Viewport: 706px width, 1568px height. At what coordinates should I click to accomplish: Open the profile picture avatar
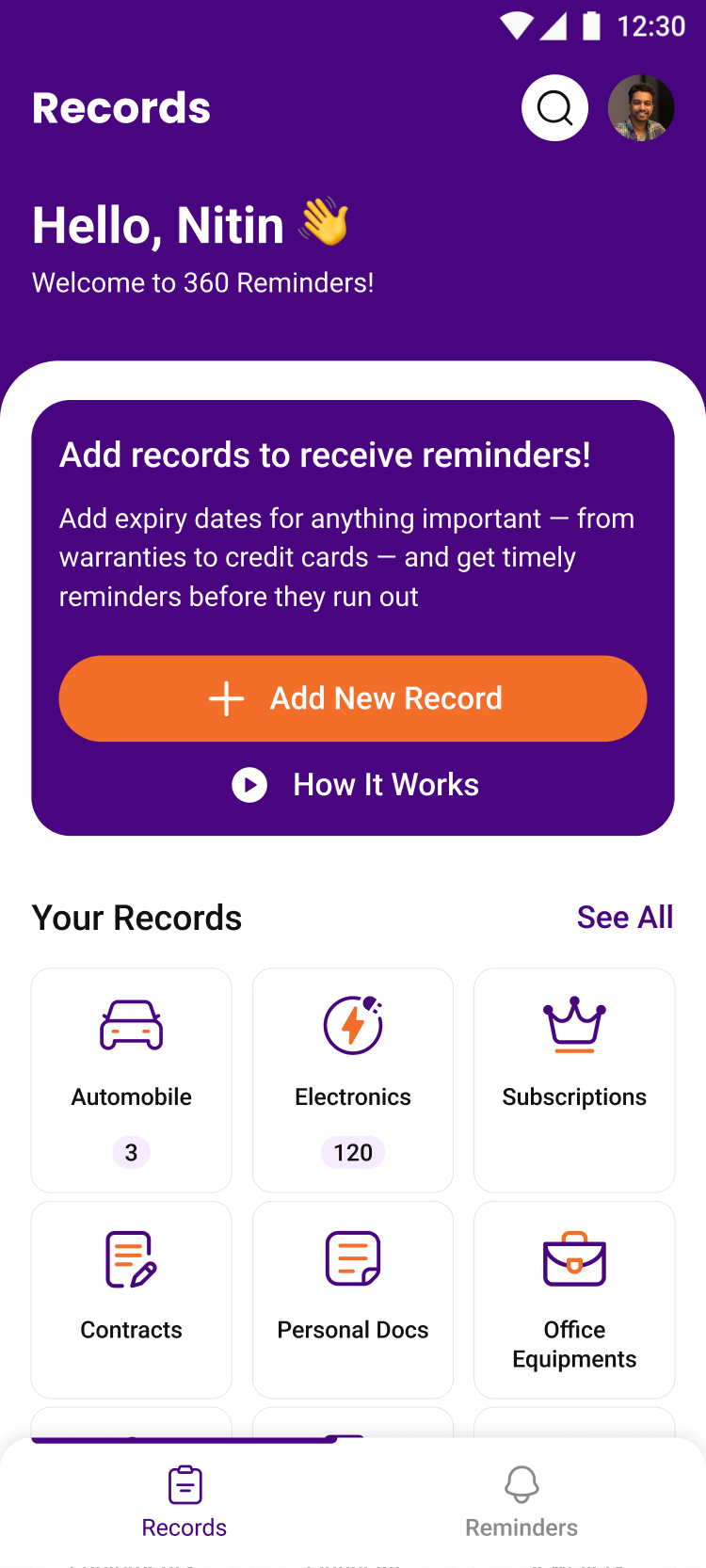pyautogui.click(x=641, y=108)
